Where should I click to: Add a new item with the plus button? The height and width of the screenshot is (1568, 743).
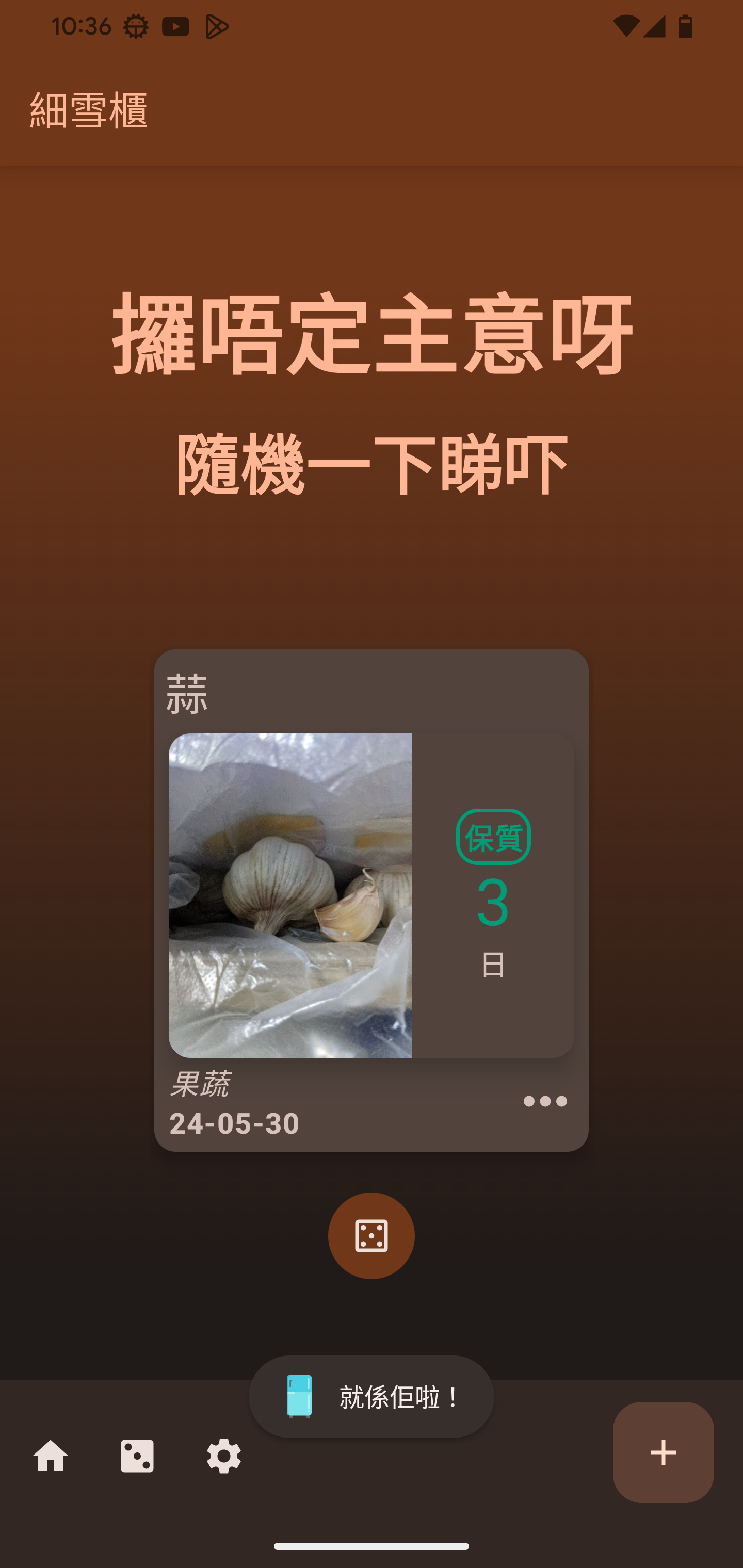click(x=663, y=1452)
